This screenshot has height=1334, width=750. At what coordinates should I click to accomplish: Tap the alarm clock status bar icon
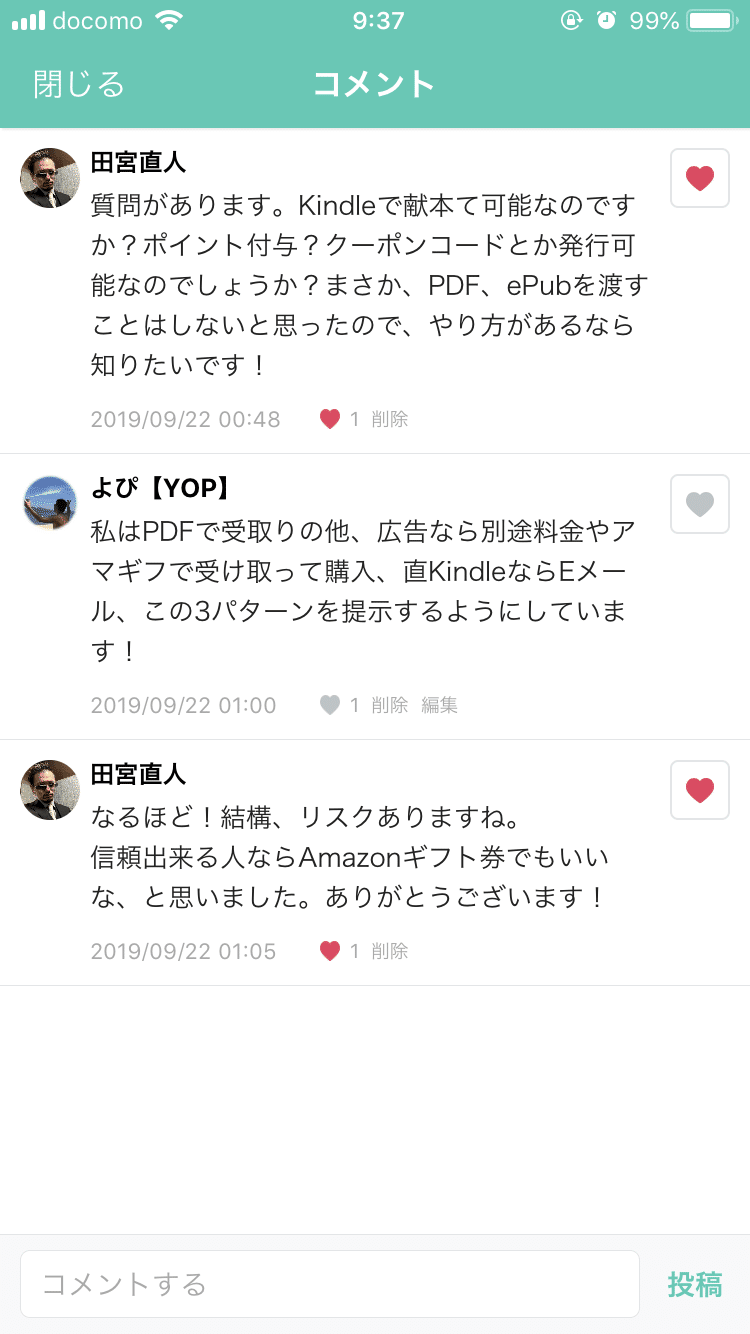point(607,19)
